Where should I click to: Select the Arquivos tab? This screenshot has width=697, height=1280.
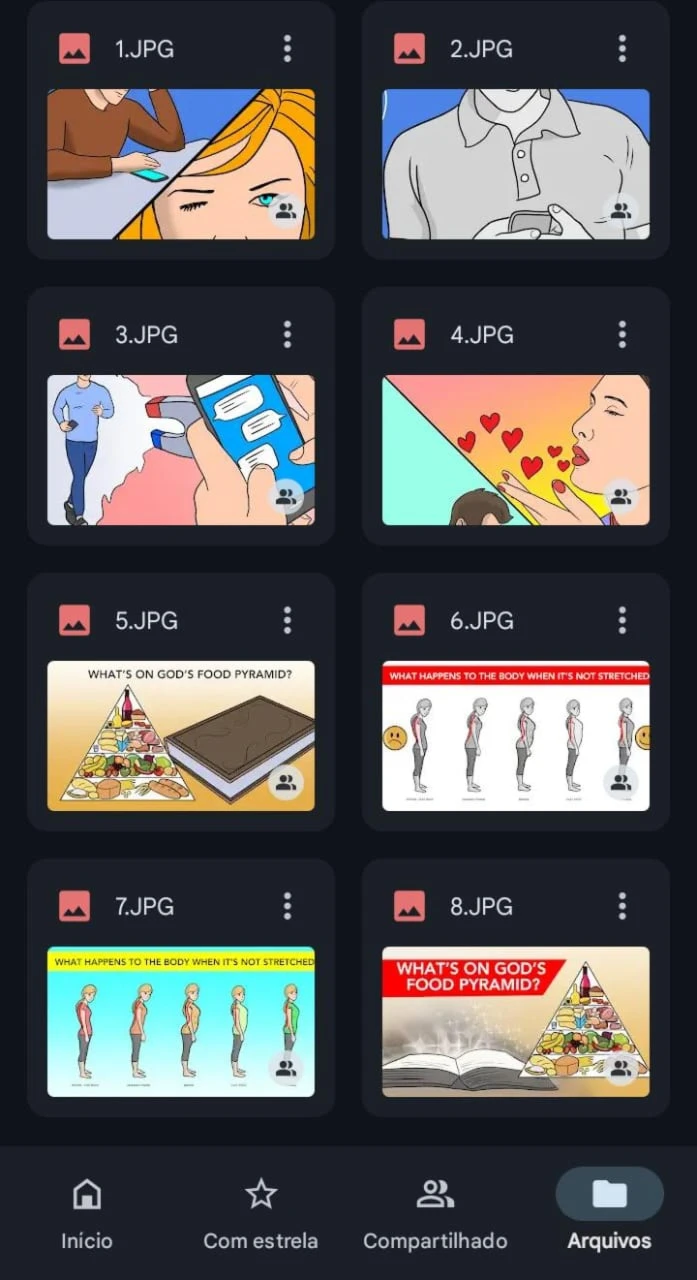[x=609, y=1212]
